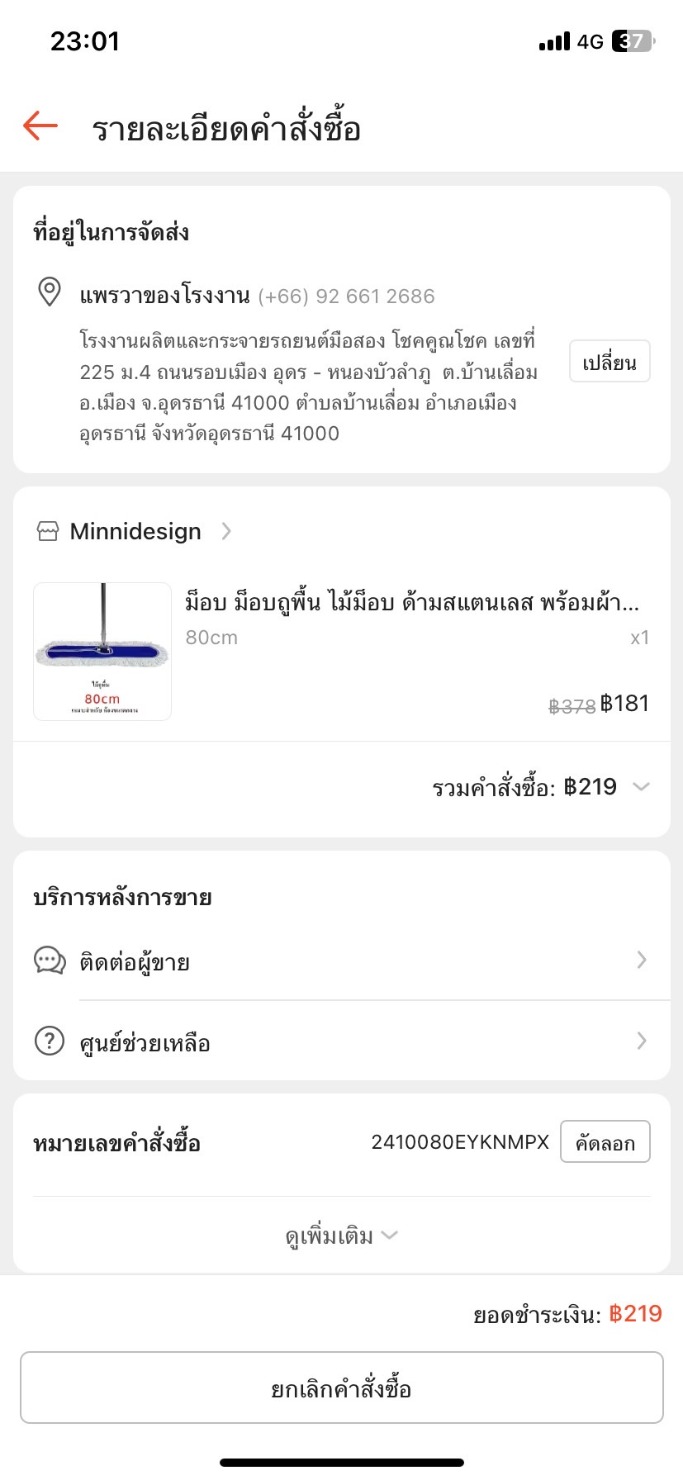Go back using the red arrow
The image size is (683, 1480).
40,126
